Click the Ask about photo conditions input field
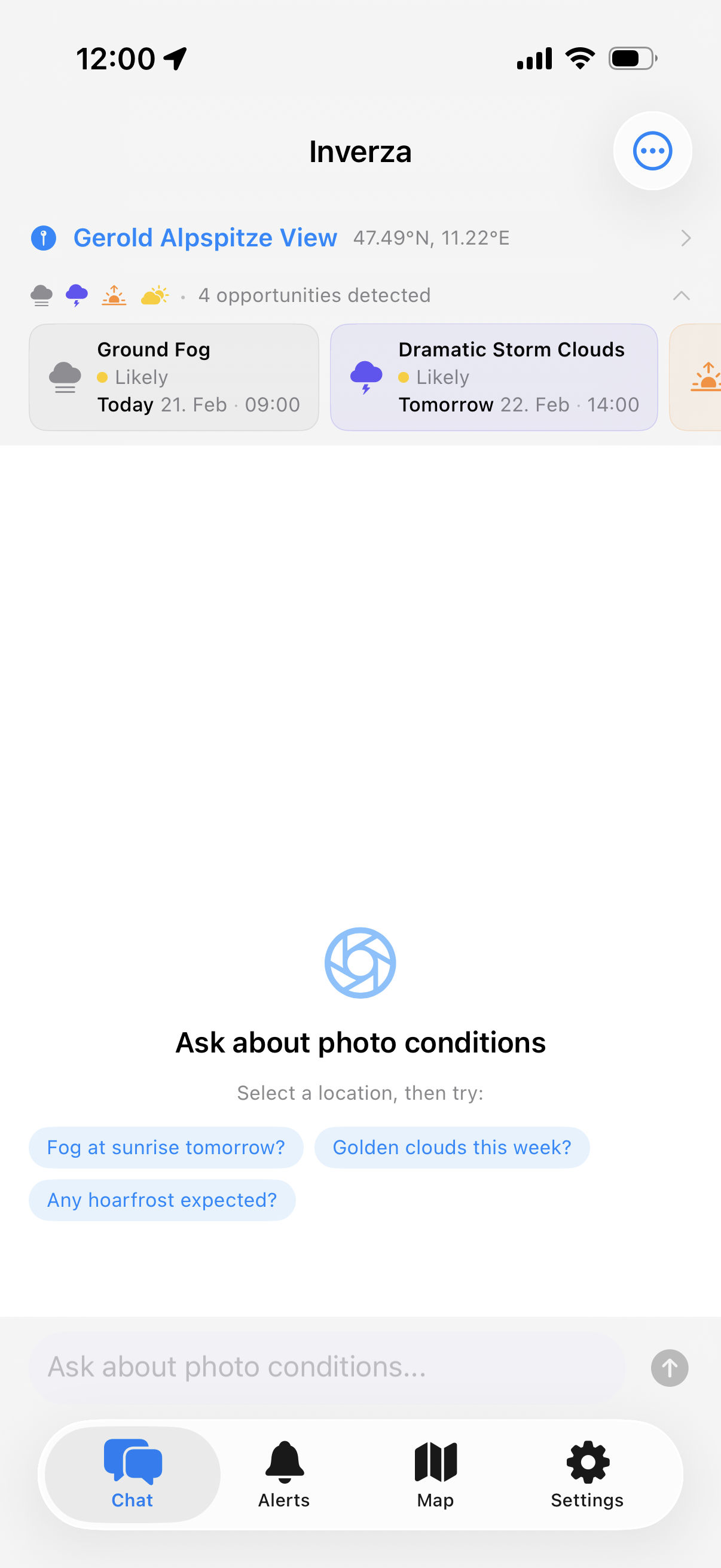721x1568 pixels. coord(304,1365)
